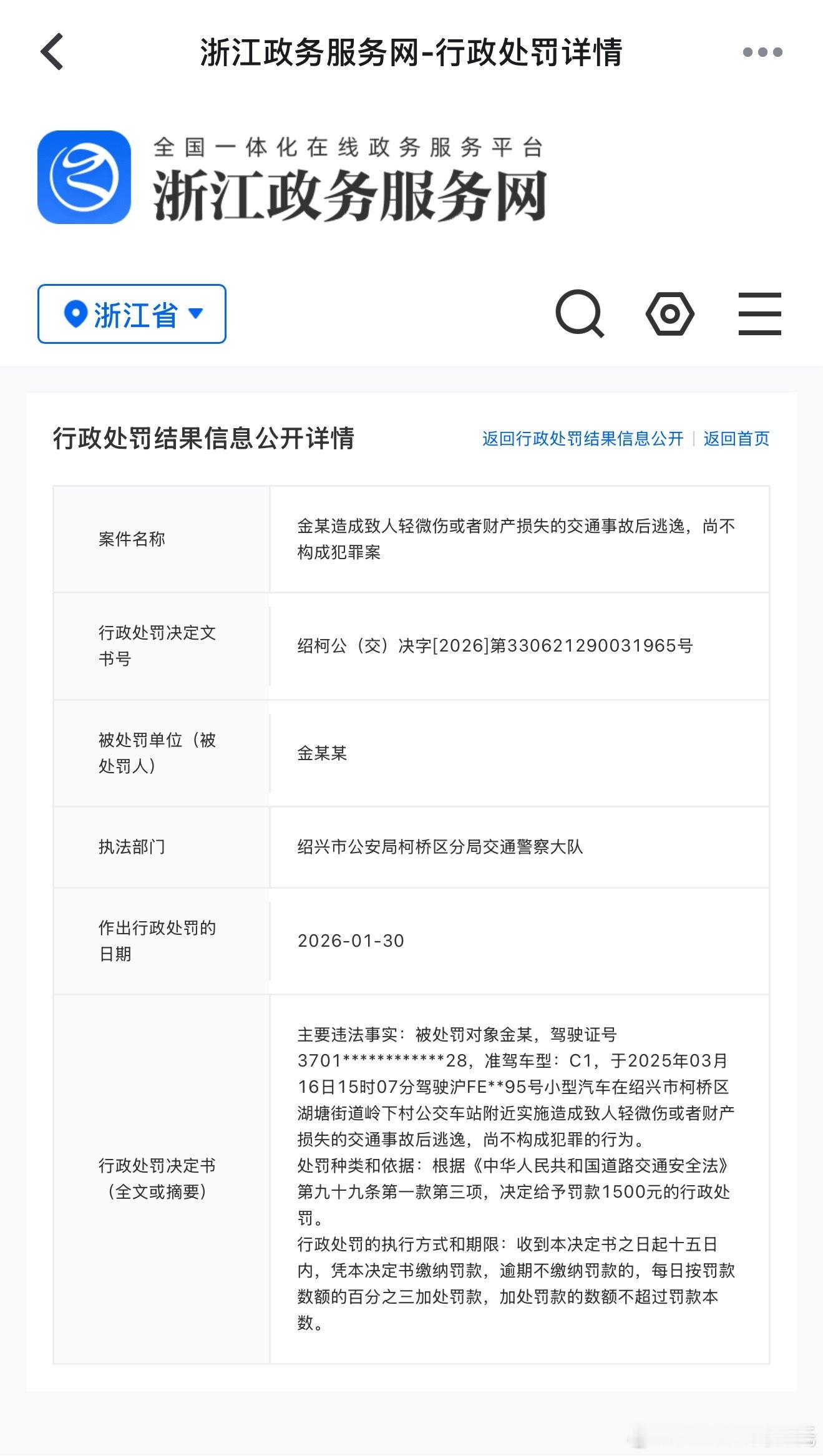Click the location pin beside 浙江省

pos(75,315)
